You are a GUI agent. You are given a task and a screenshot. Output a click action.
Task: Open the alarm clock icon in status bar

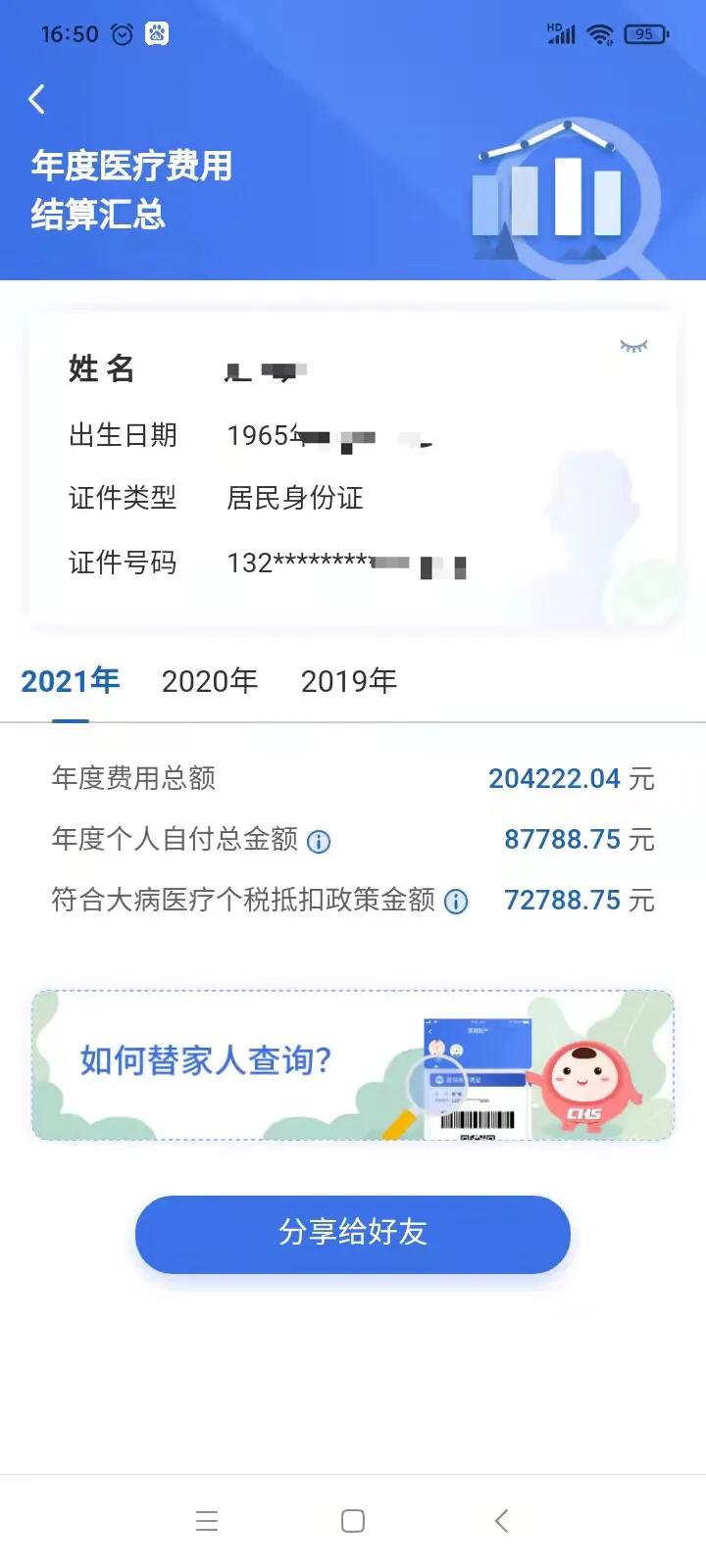122,33
